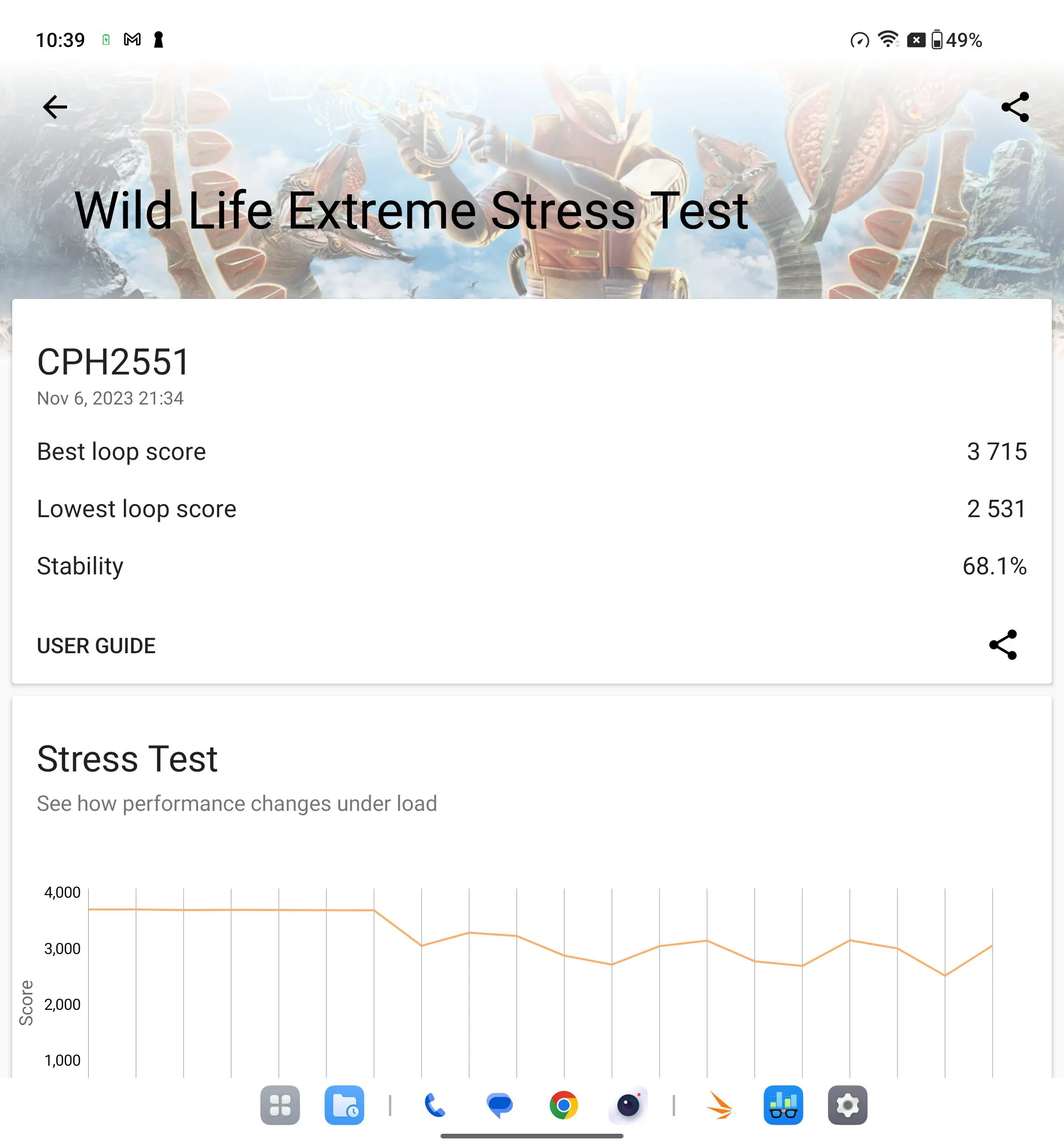Open Messages from the taskbar
Viewport: 1064px width, 1145px height.
[499, 1105]
